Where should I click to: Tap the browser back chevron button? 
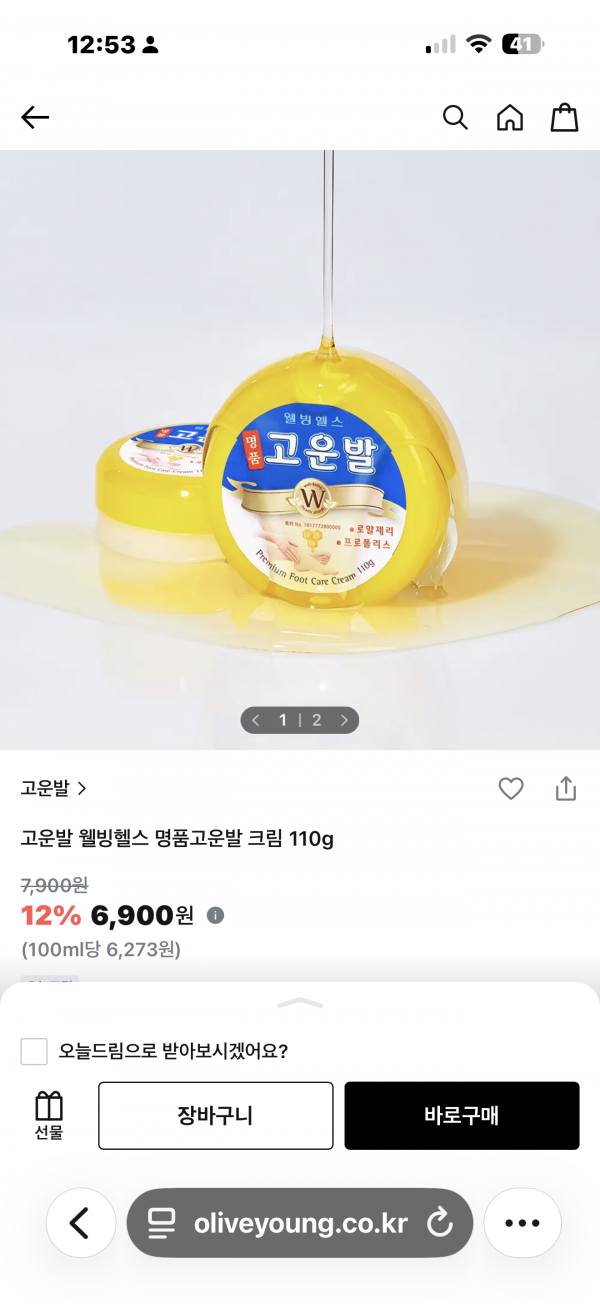coord(81,1222)
